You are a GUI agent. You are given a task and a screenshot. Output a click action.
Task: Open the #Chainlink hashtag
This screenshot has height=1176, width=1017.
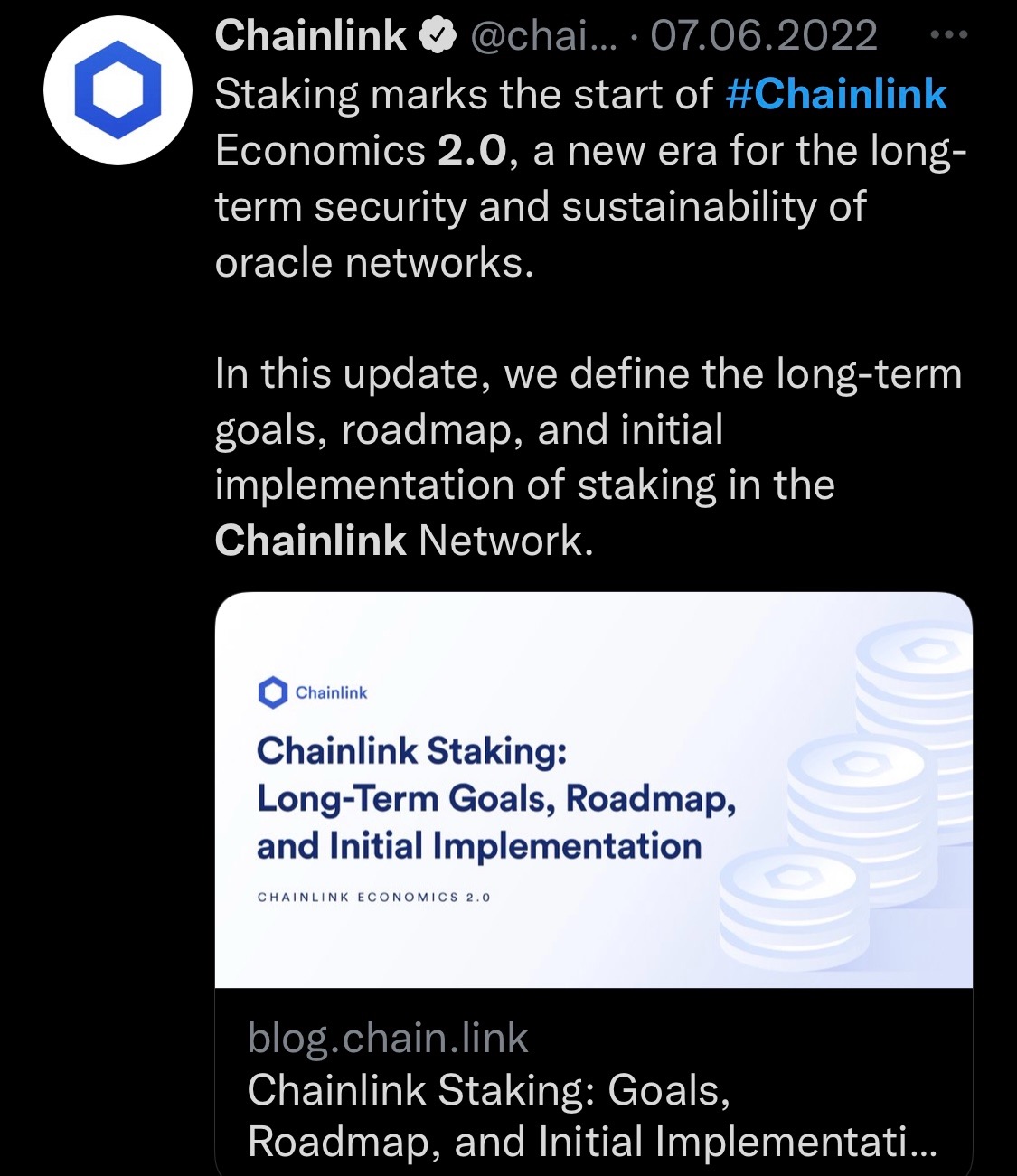pyautogui.click(x=836, y=94)
